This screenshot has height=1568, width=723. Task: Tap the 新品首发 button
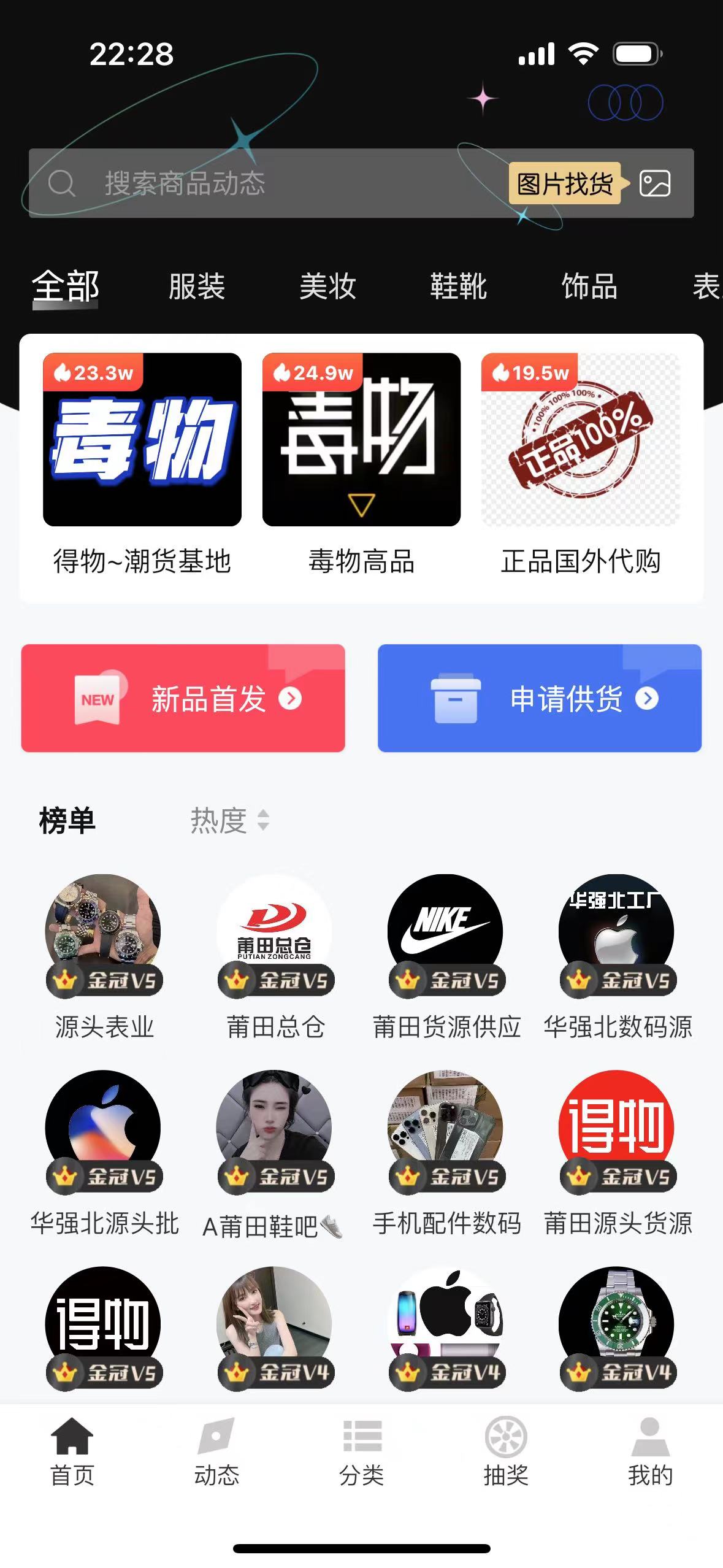click(x=183, y=698)
